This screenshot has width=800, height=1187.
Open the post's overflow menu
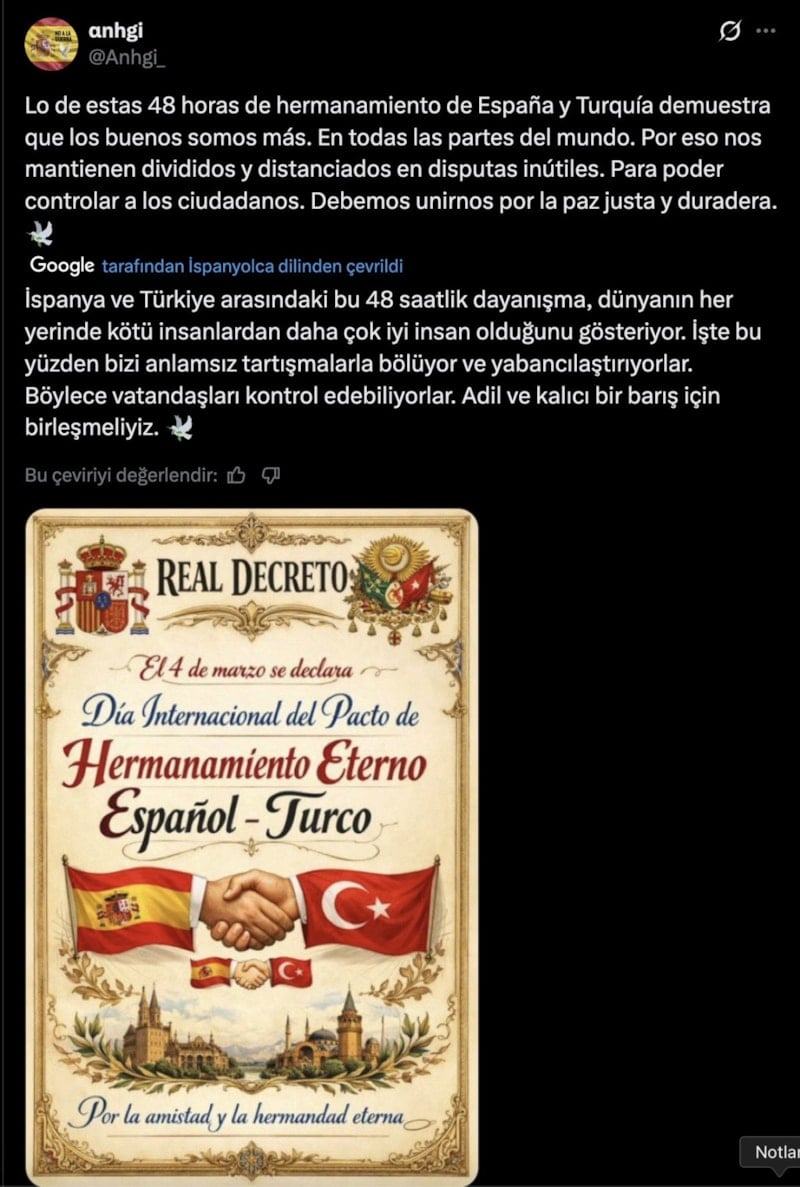point(766,32)
